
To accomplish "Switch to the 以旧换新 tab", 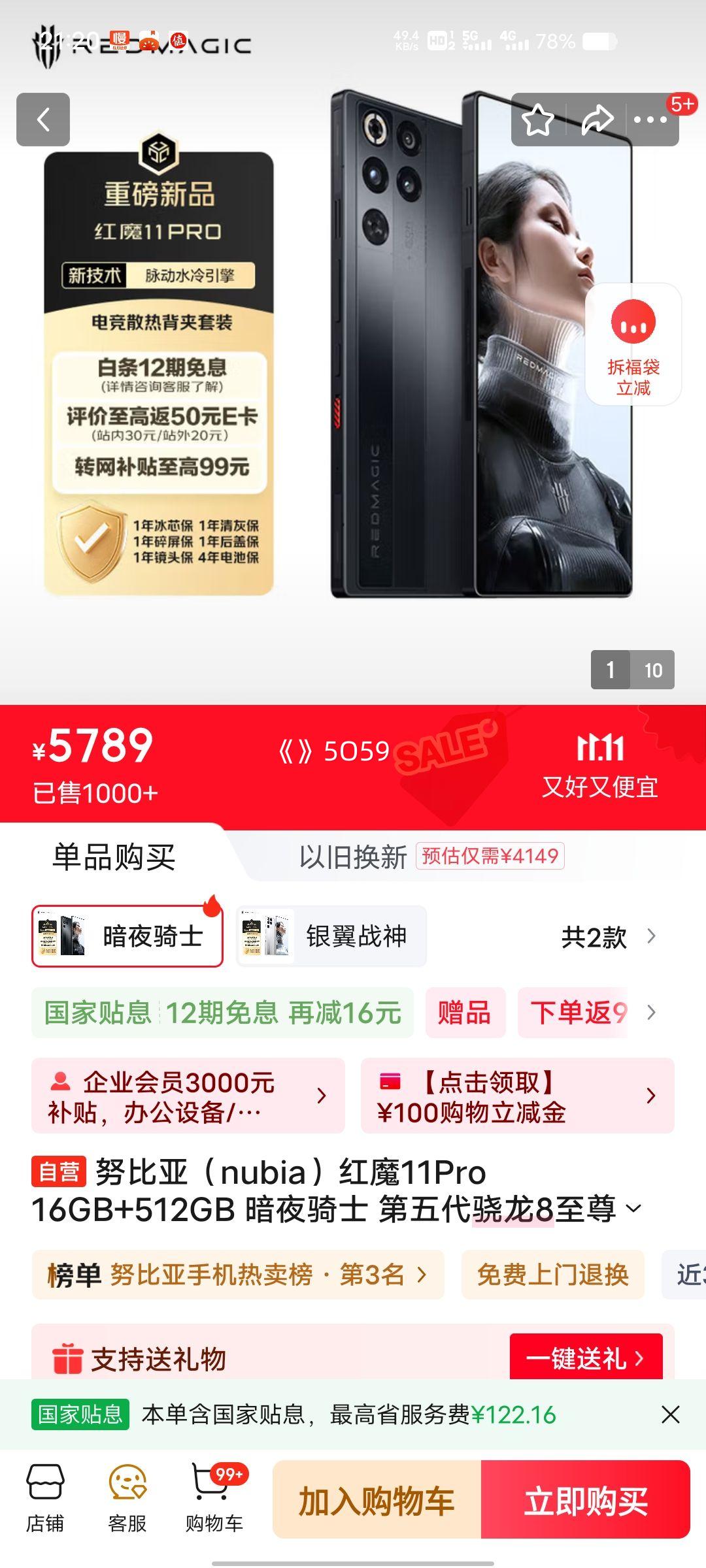I will [x=353, y=857].
